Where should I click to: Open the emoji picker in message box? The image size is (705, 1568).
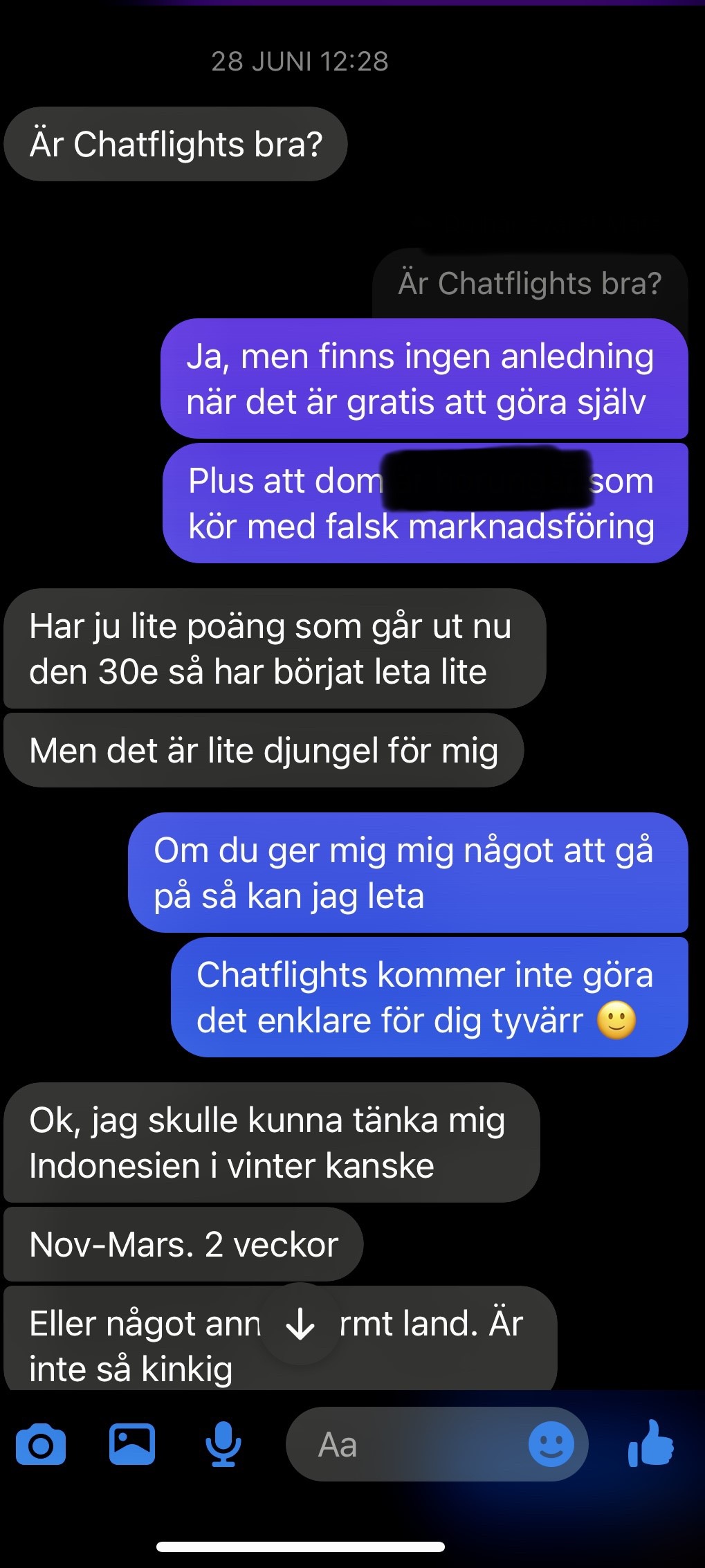[551, 1445]
